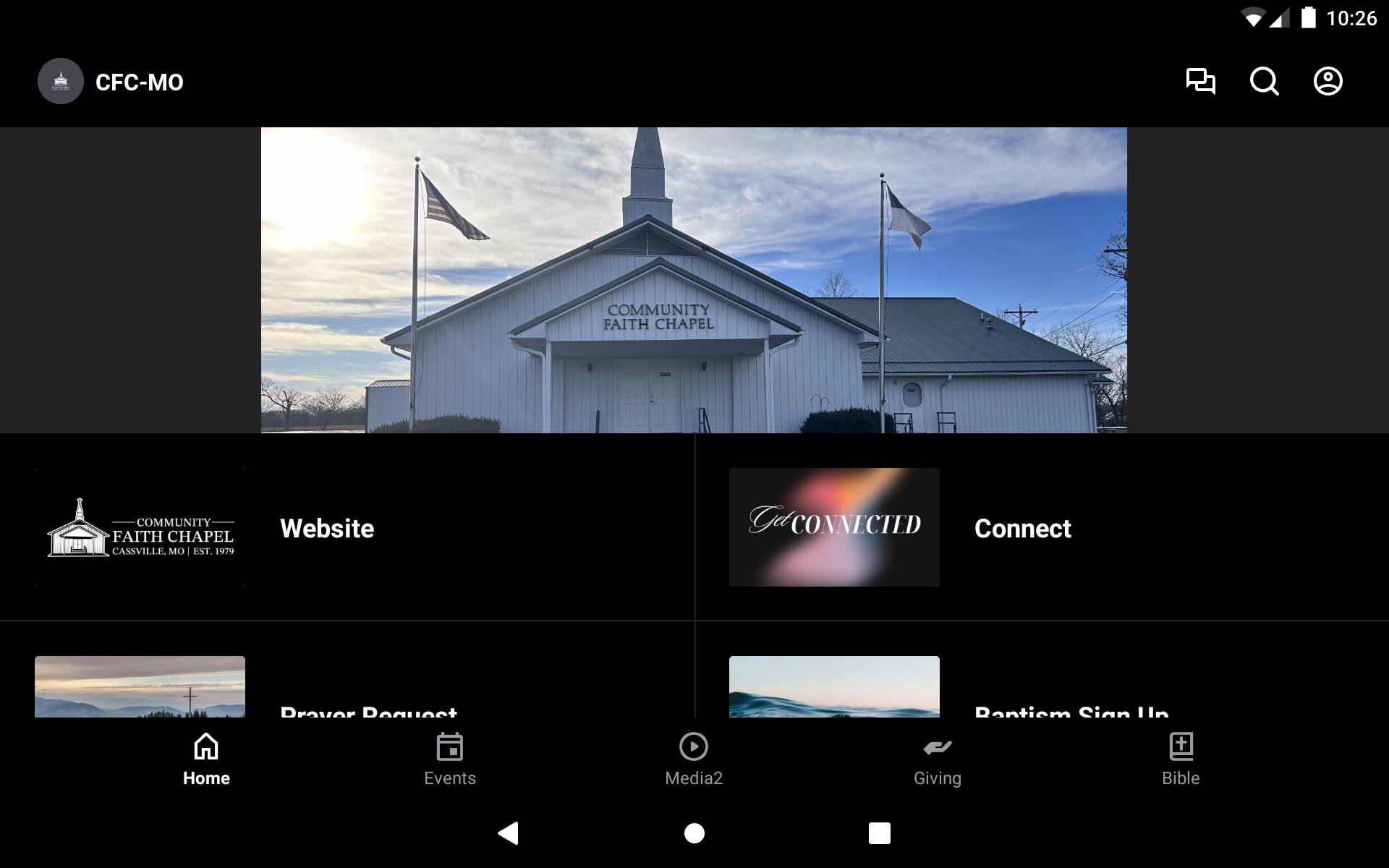Open the user profile icon
This screenshot has height=868, width=1389.
point(1328,81)
